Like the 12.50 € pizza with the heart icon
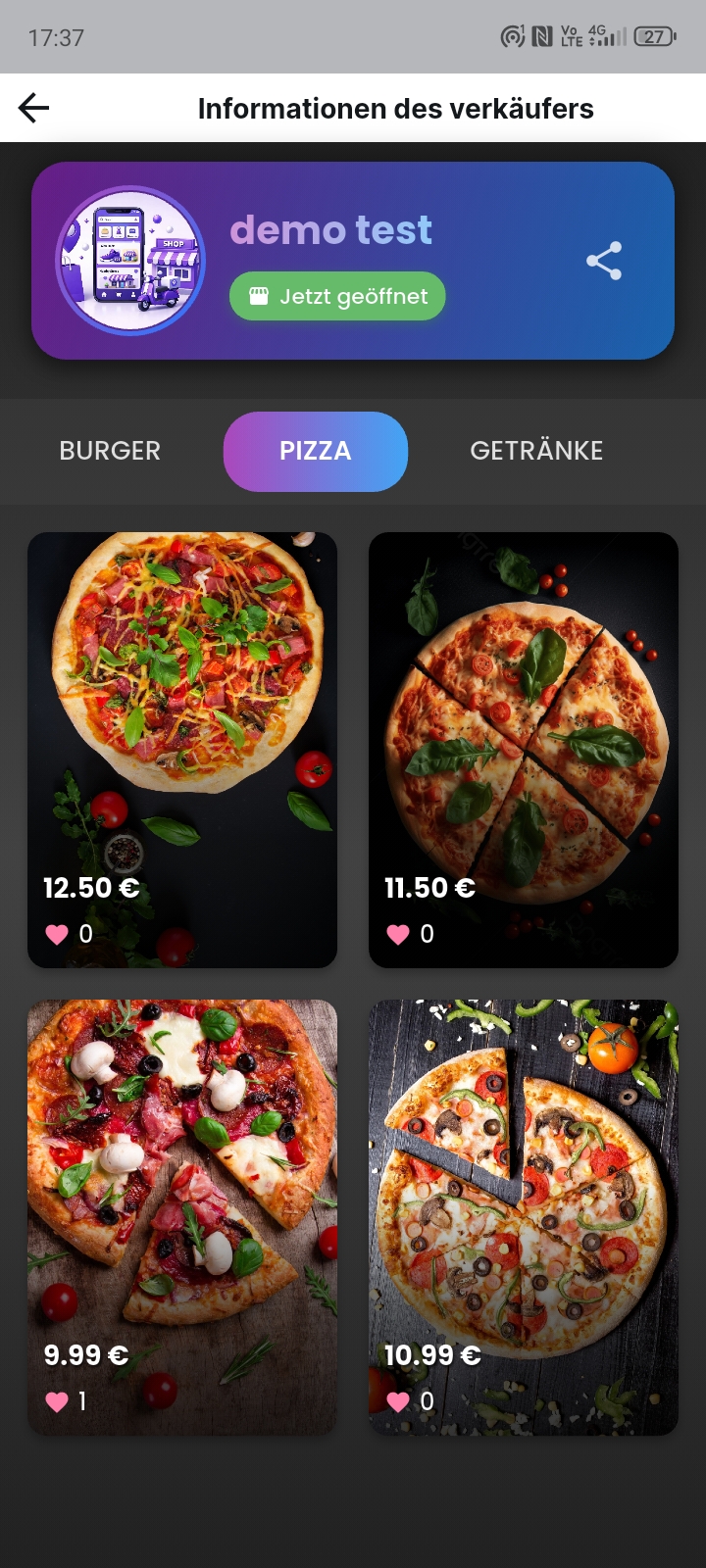Screen dimensions: 706x1568 click(x=56, y=934)
